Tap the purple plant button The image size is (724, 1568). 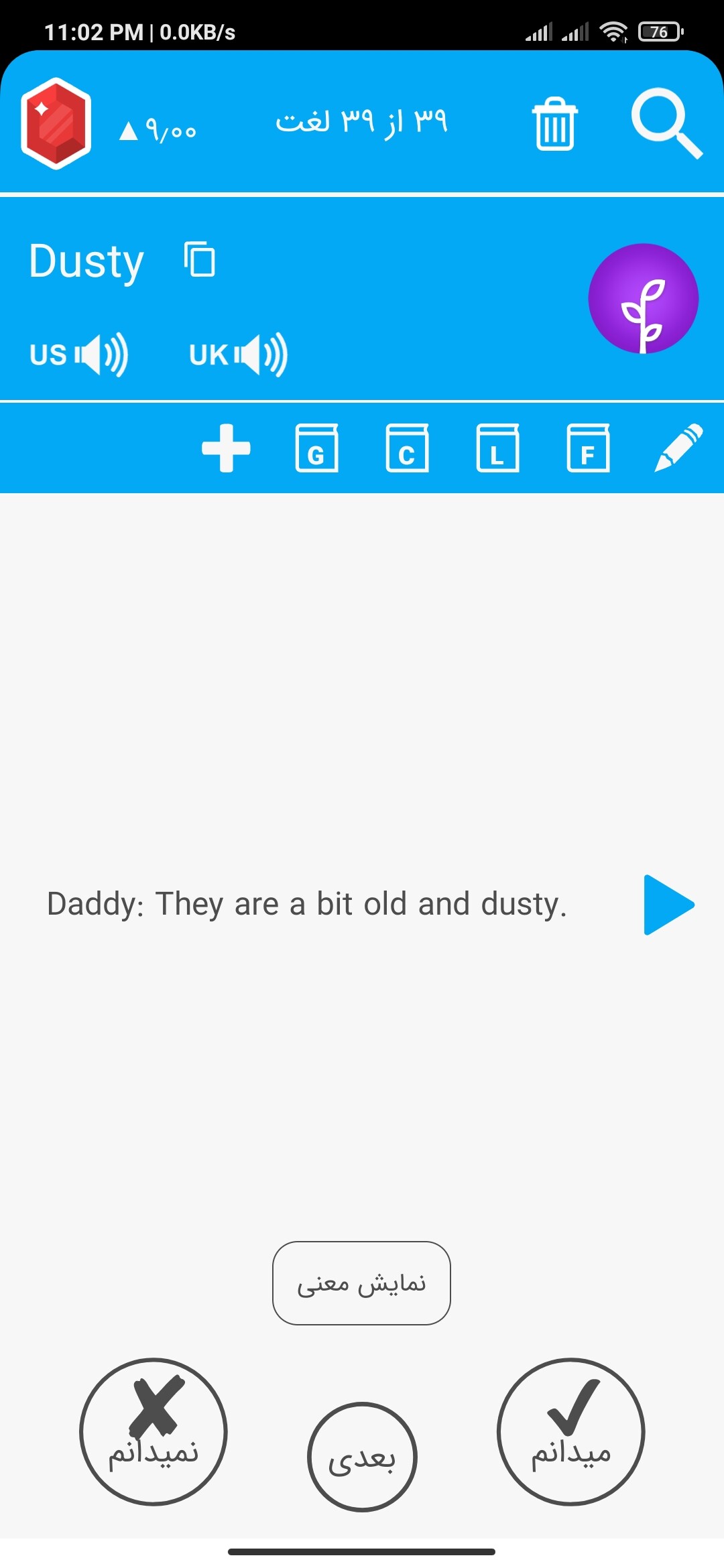[643, 298]
